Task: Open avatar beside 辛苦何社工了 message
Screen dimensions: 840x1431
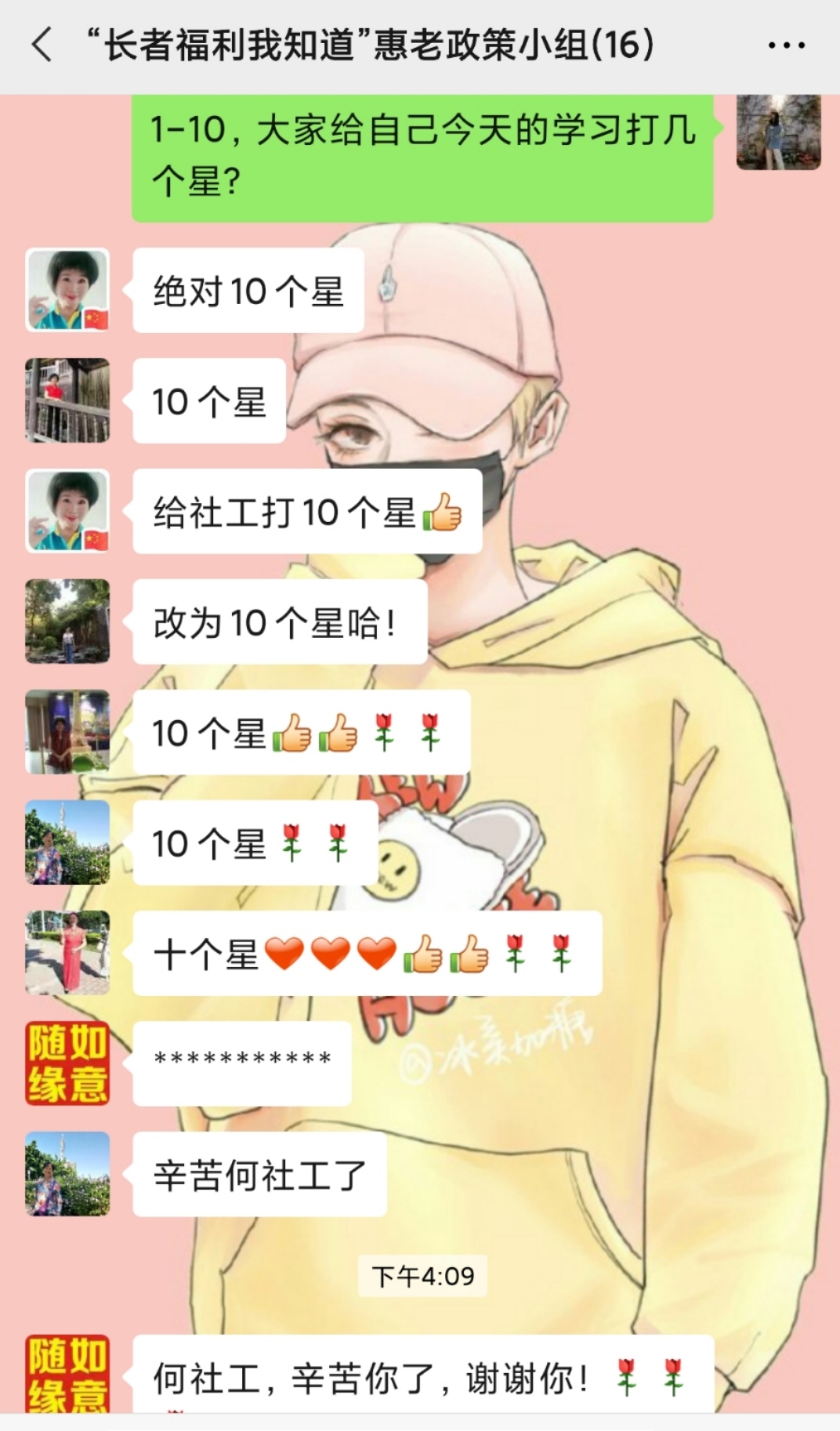Action: (x=67, y=1174)
